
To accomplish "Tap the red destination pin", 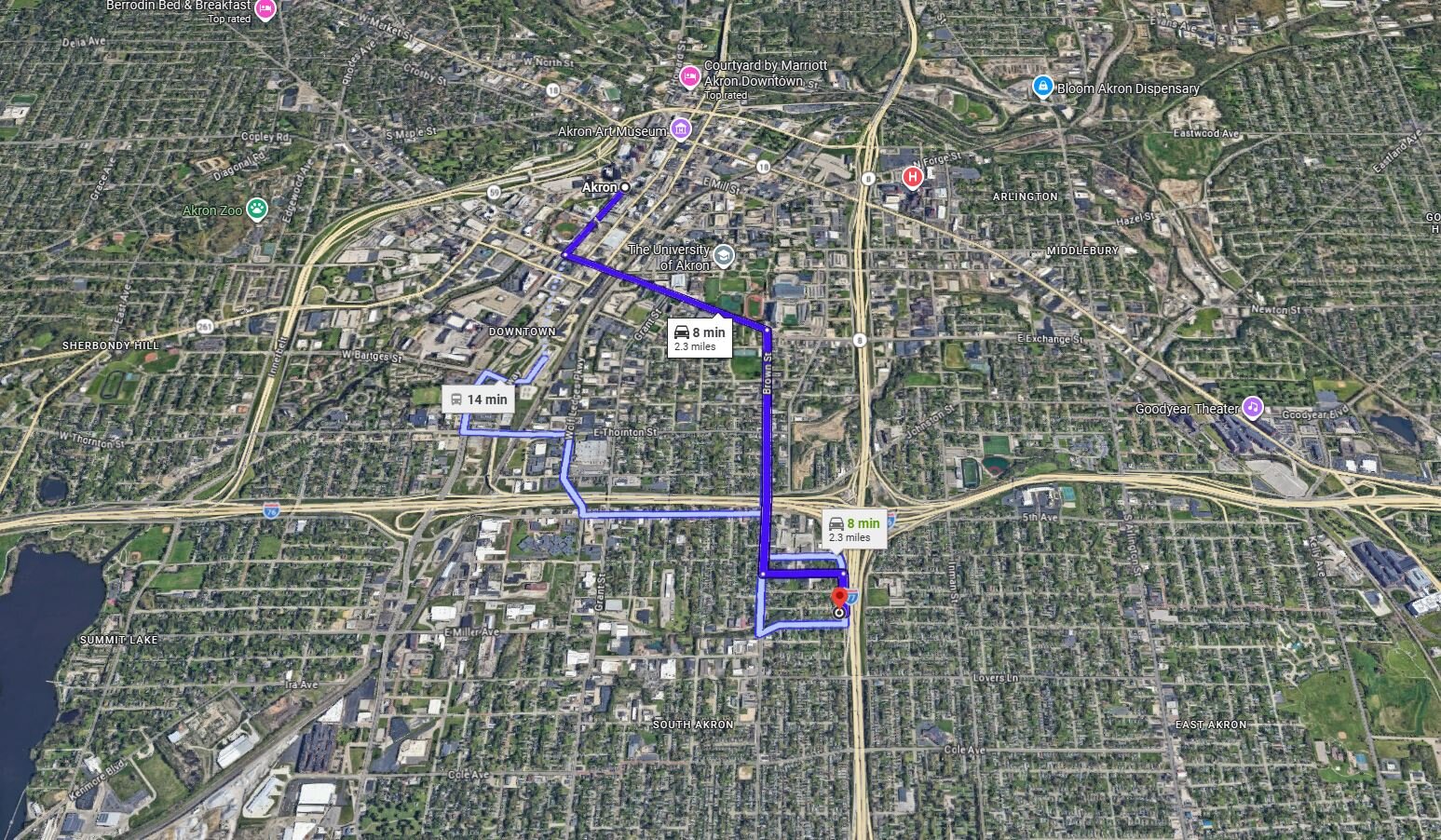I will pyautogui.click(x=839, y=597).
